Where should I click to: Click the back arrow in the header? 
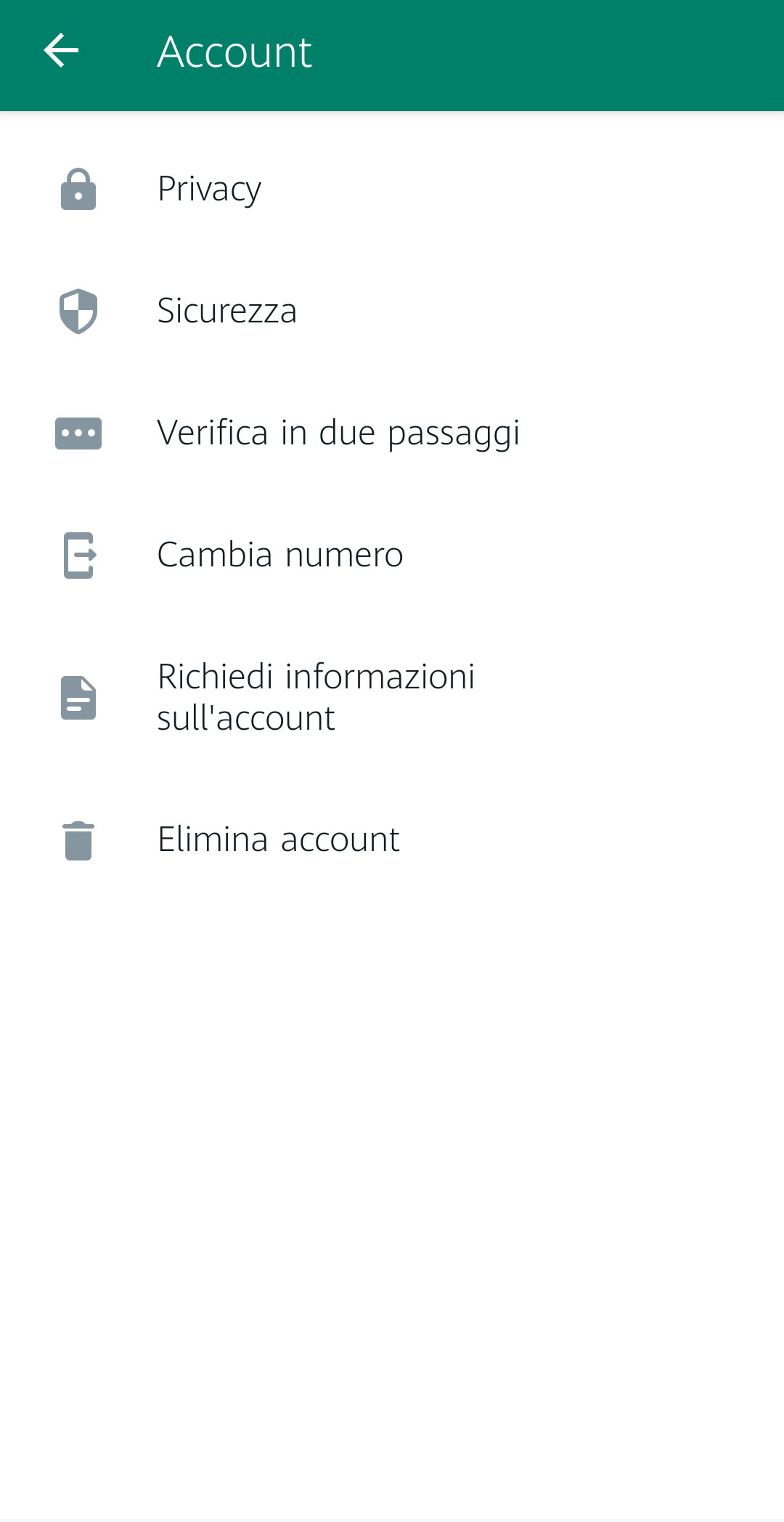(x=61, y=51)
